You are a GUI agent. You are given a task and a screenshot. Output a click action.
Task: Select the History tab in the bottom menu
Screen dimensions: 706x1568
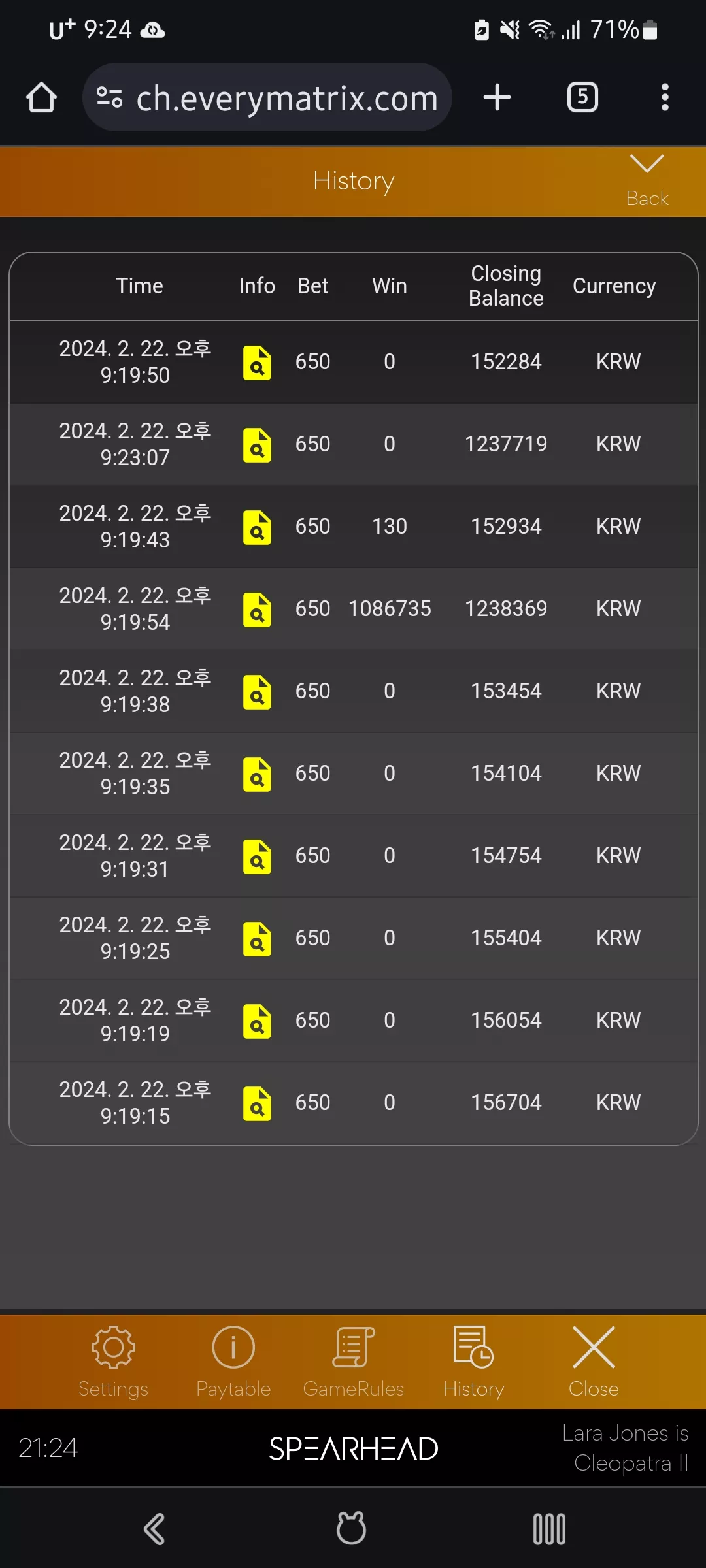pos(473,1362)
